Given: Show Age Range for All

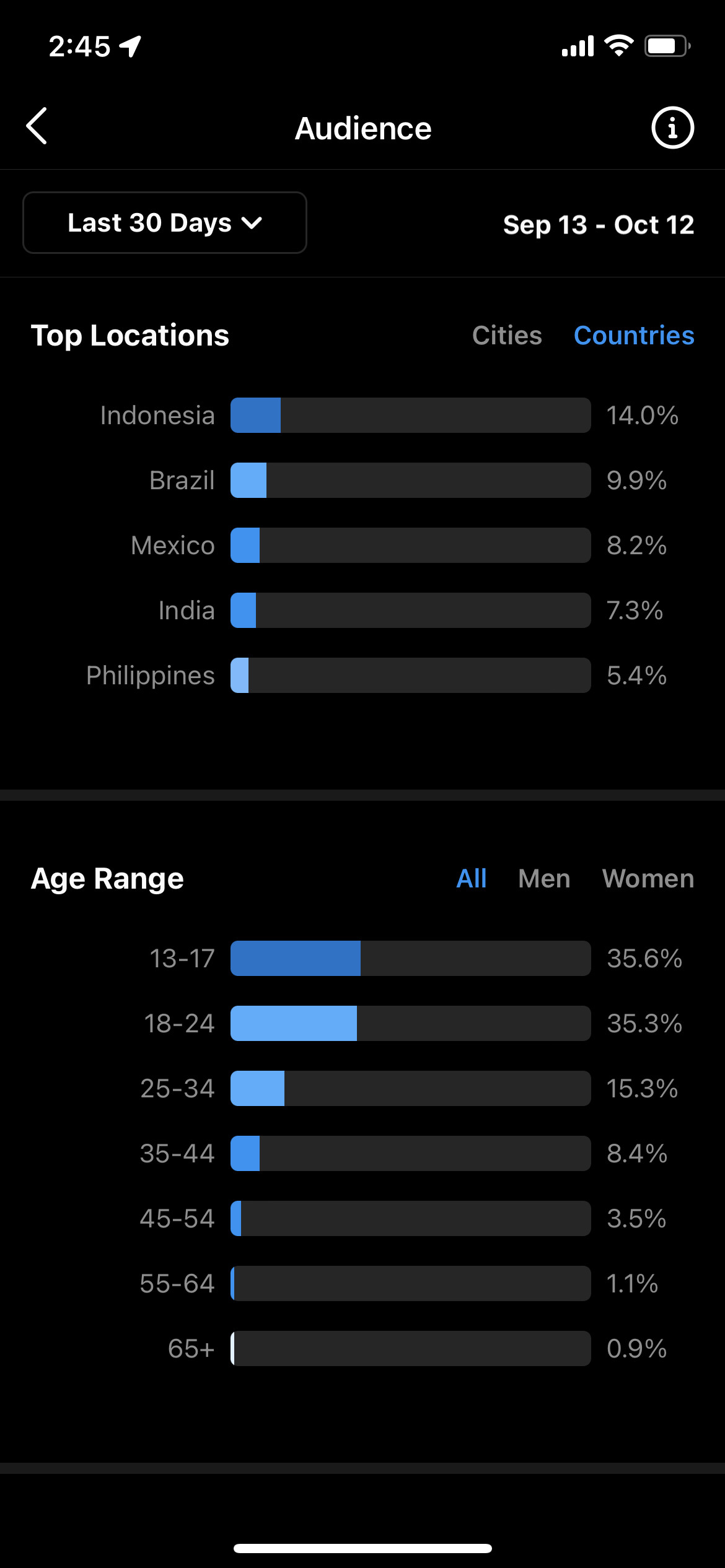Looking at the screenshot, I should point(471,878).
